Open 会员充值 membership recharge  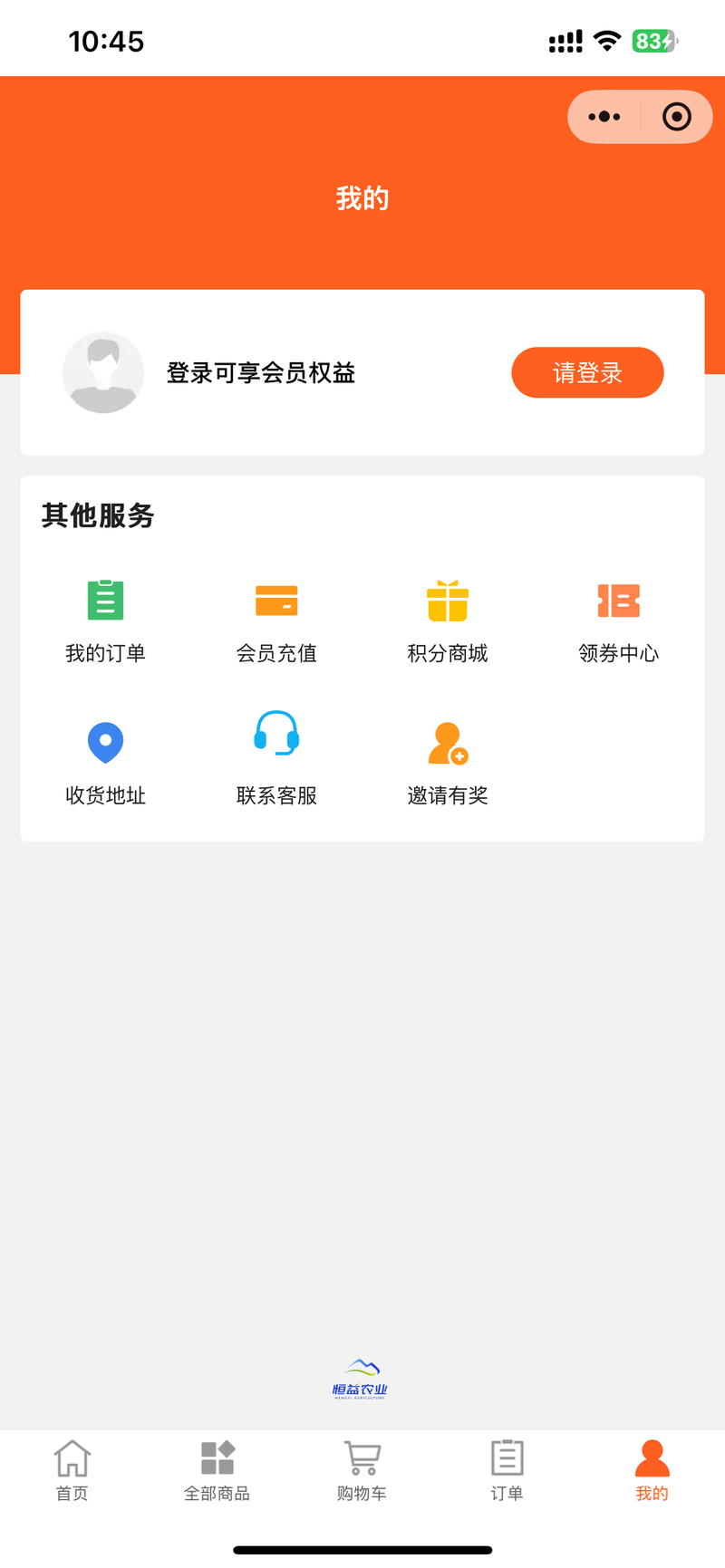tap(276, 621)
